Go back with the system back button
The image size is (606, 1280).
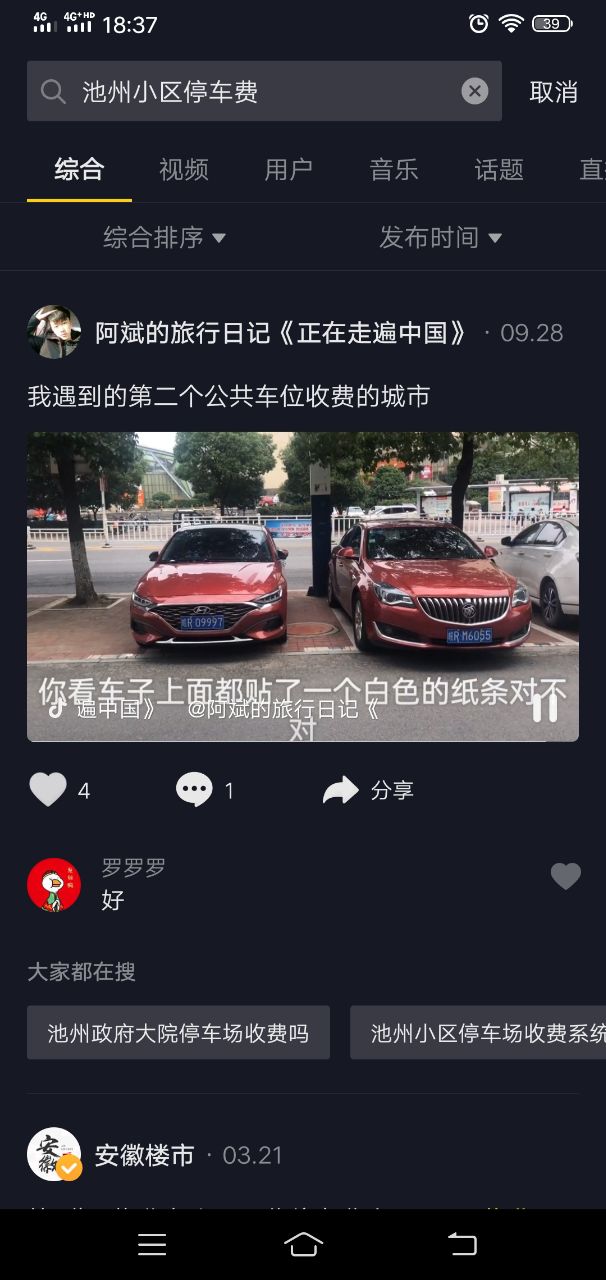(x=461, y=1244)
